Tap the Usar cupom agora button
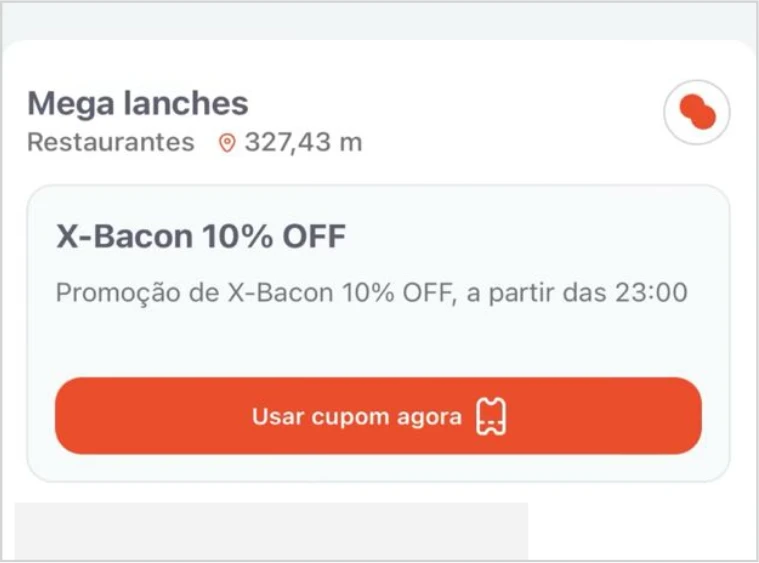 pos(378,416)
